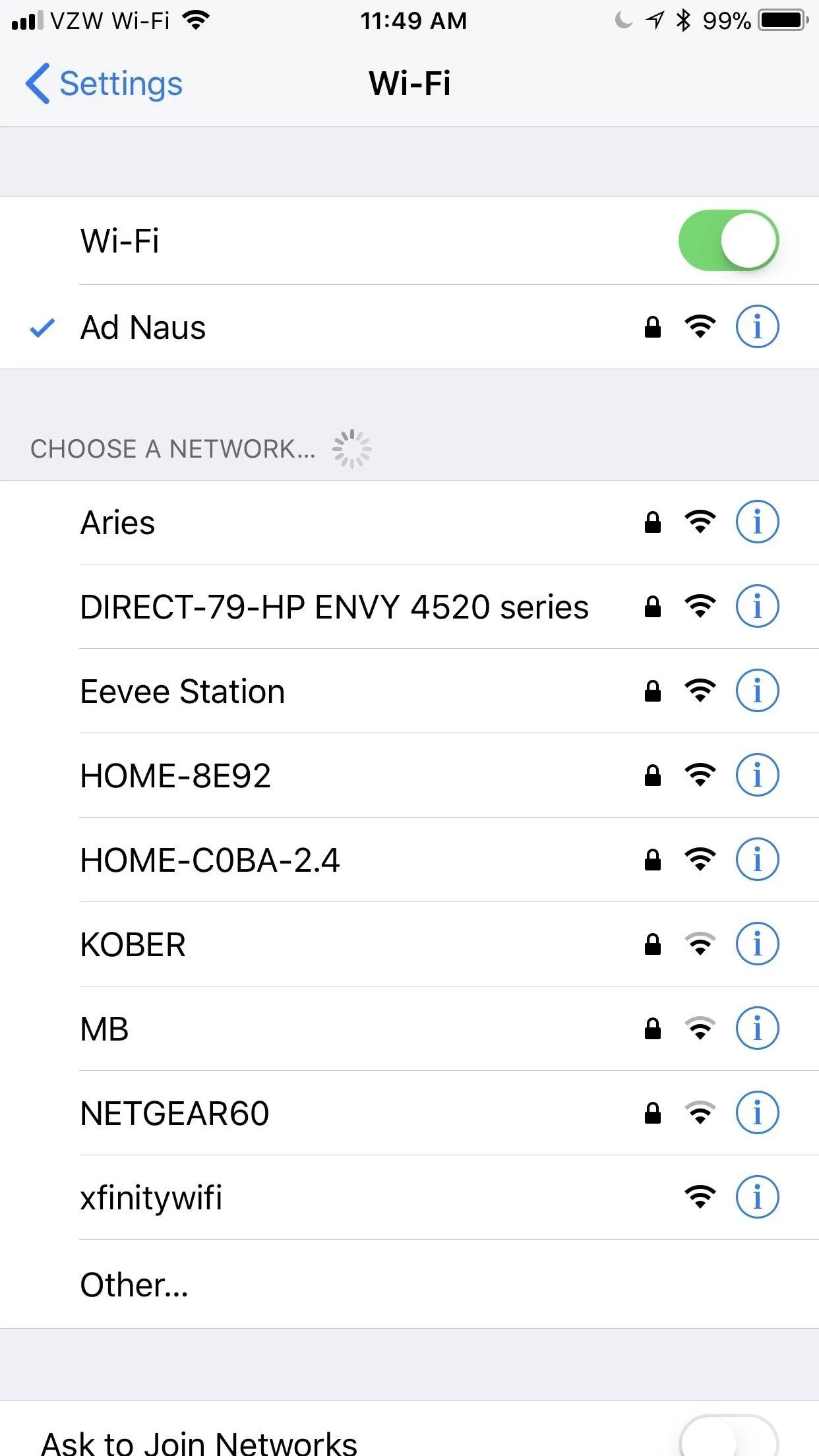Image resolution: width=819 pixels, height=1456 pixels.
Task: Connect to DIRECT-79-HP ENVY 4520 series
Action: tap(409, 607)
